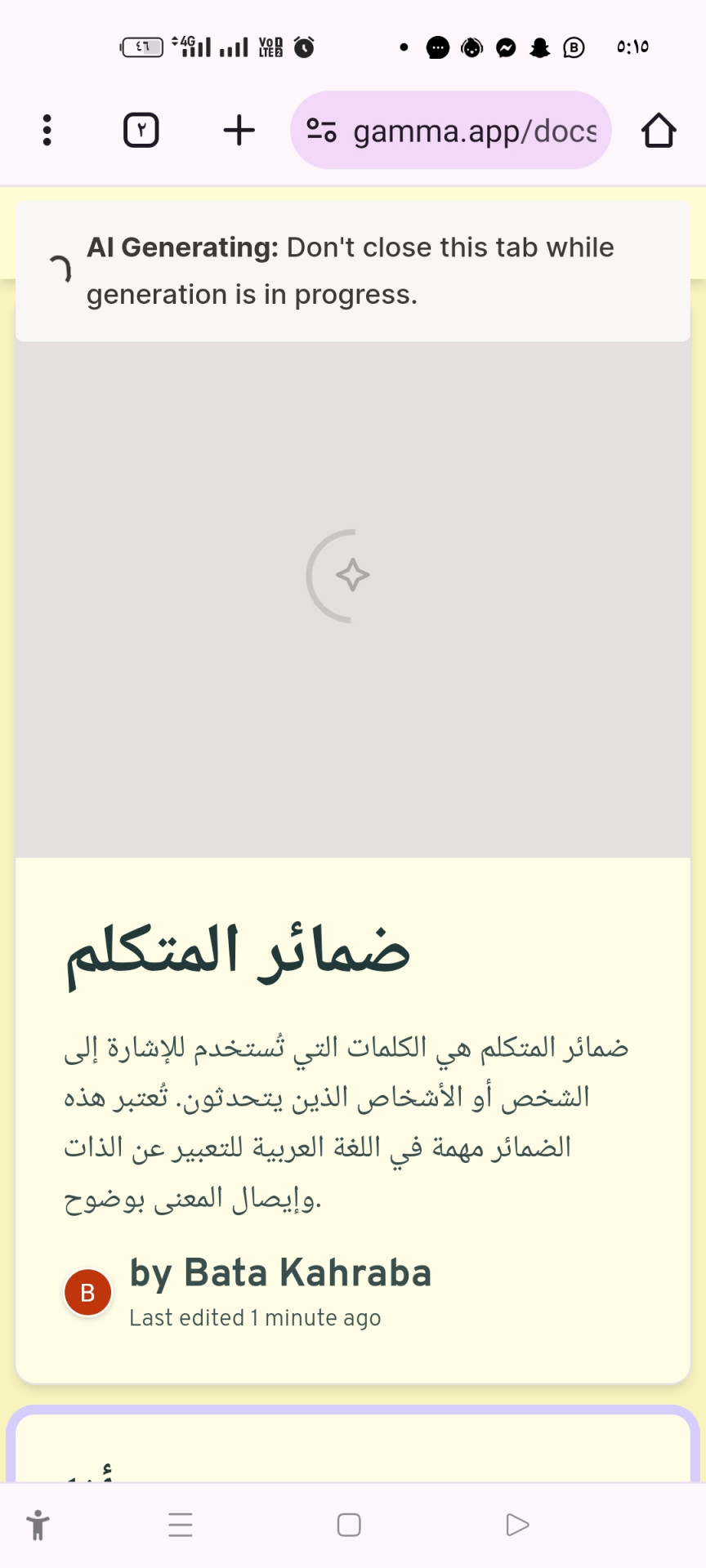Open the tab switcher showing two tabs
This screenshot has width=706, height=1568.
141,130
